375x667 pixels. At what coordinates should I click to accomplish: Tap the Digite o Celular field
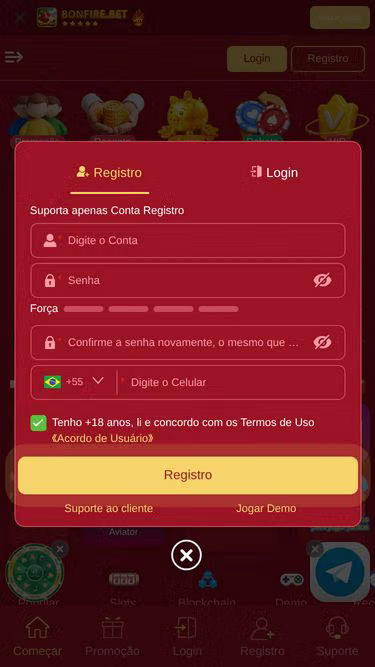pos(232,382)
